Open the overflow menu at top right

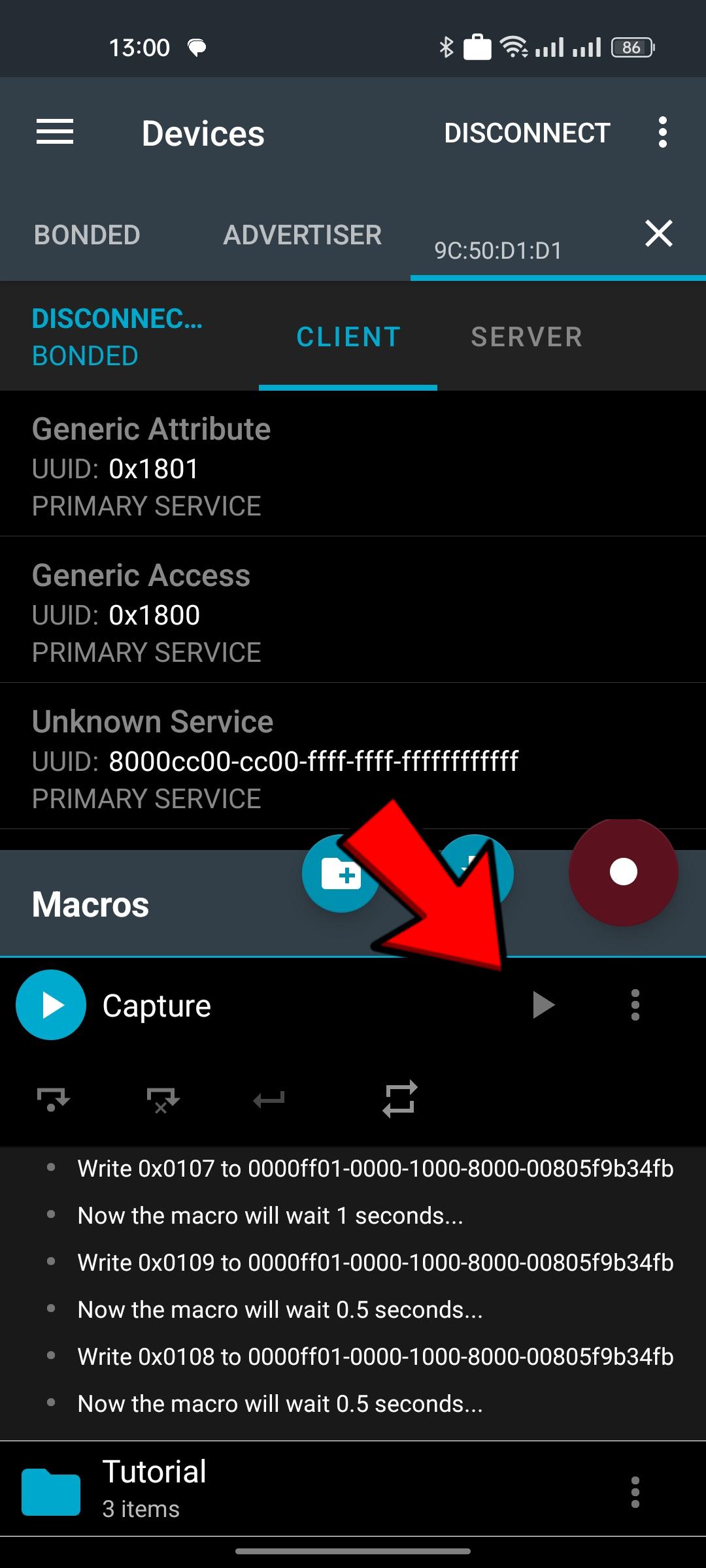664,132
